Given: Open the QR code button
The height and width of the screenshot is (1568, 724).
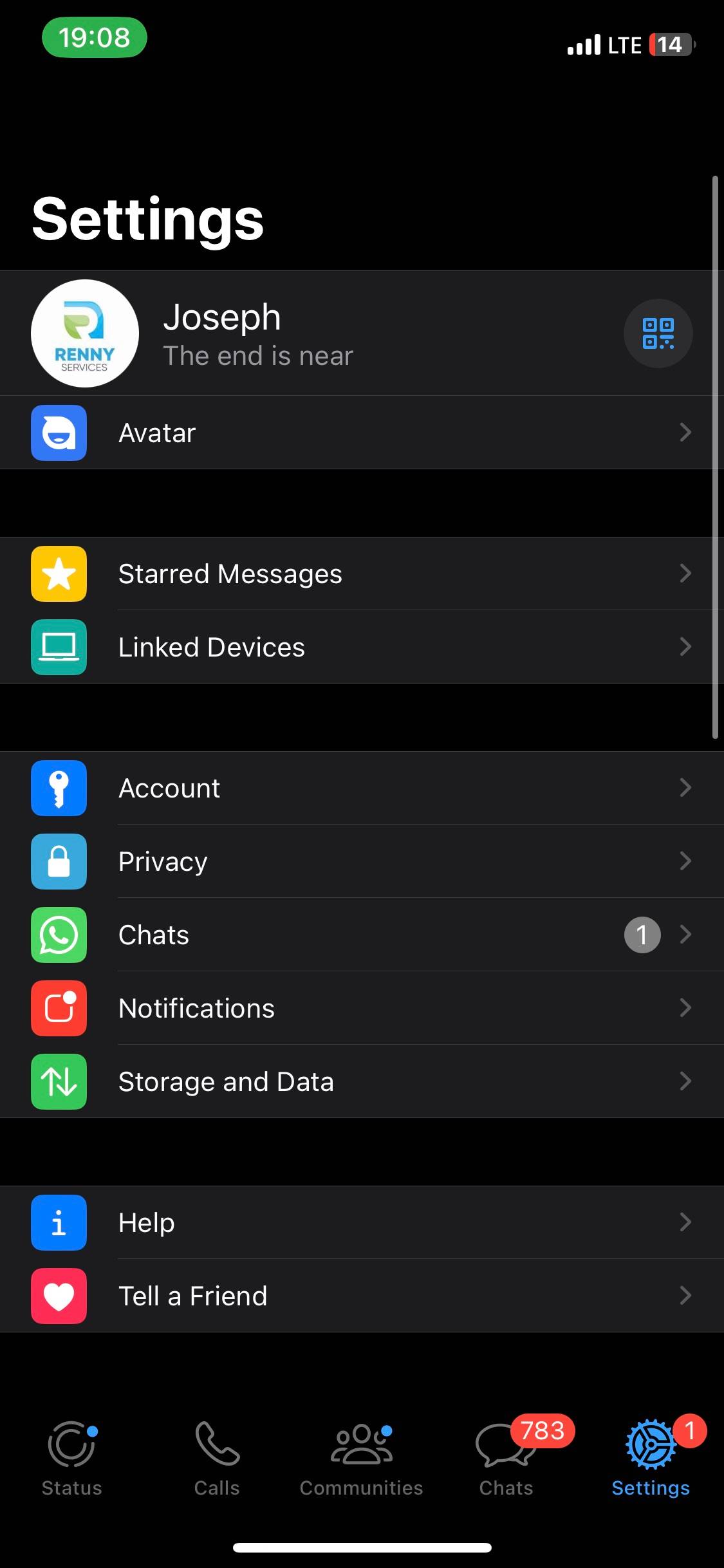Looking at the screenshot, I should pyautogui.click(x=658, y=333).
